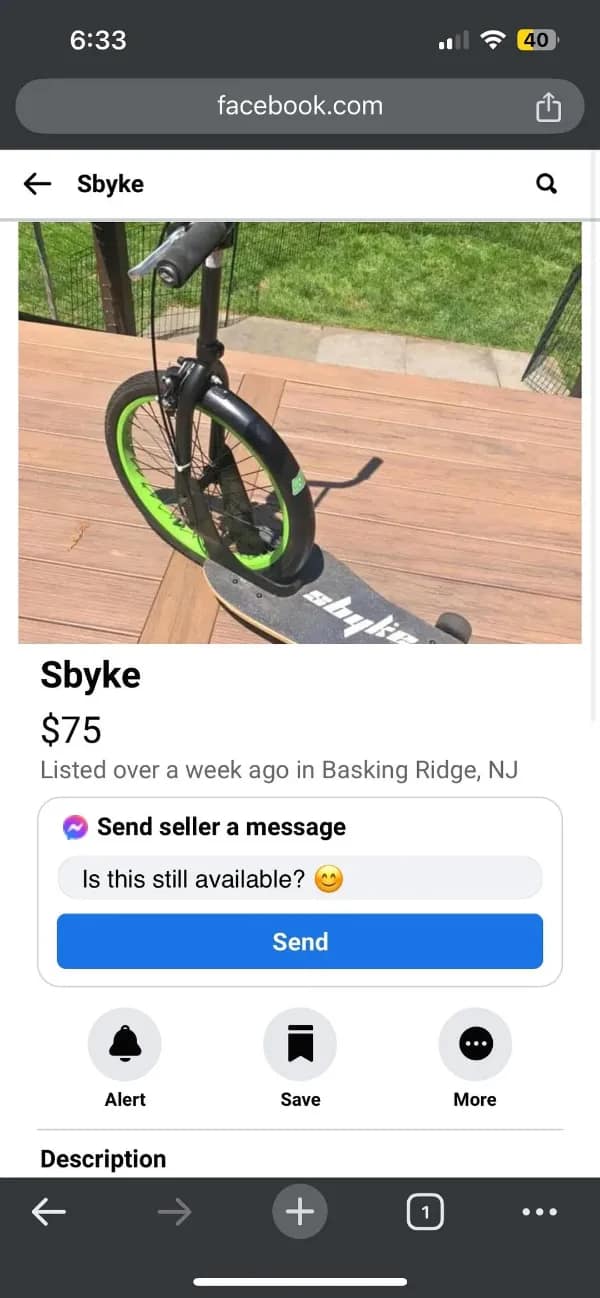
Task: View open browser tabs
Action: [x=425, y=1212]
